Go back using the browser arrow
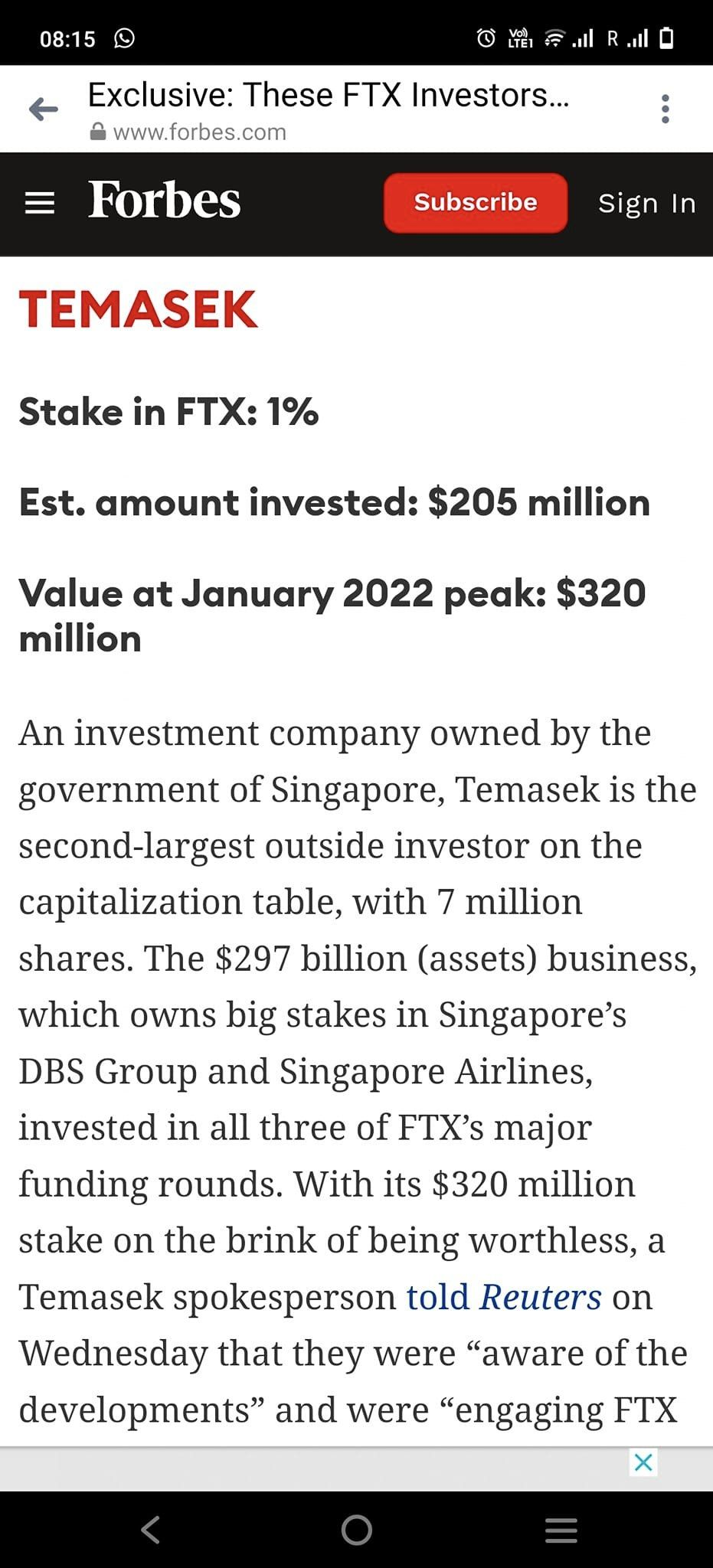 (x=44, y=109)
